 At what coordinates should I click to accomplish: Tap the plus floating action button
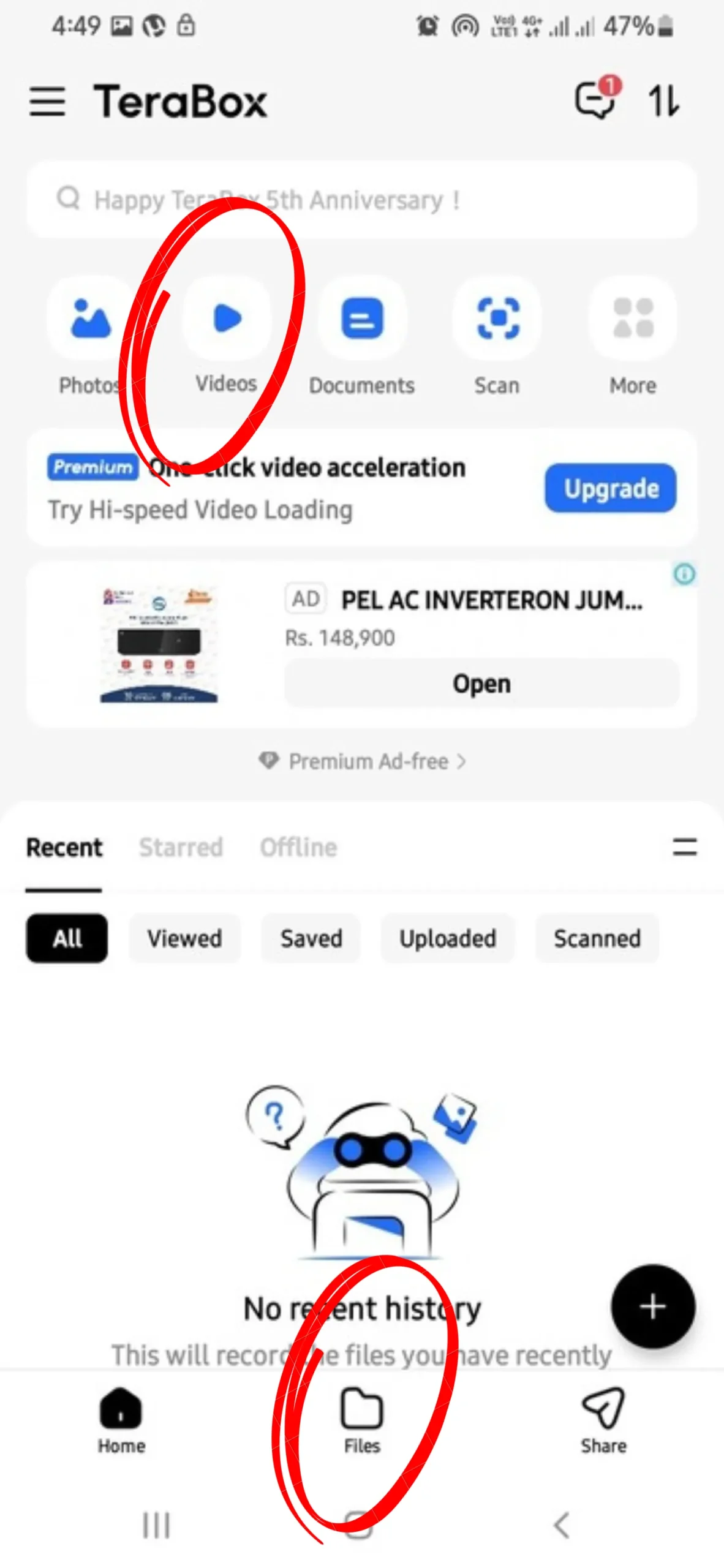pyautogui.click(x=653, y=1306)
